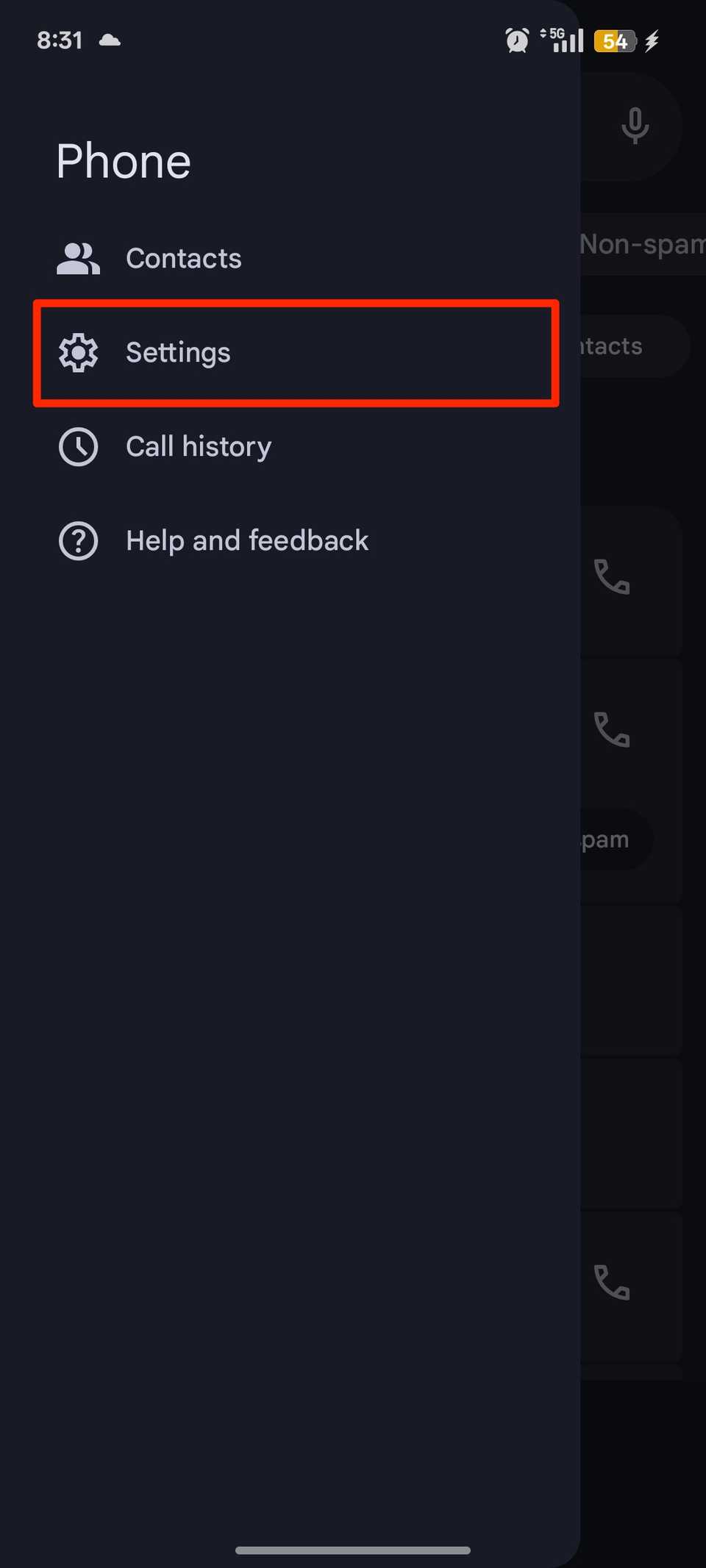Tap the battery indicator in status bar
The height and width of the screenshot is (1568, 706).
pos(615,40)
